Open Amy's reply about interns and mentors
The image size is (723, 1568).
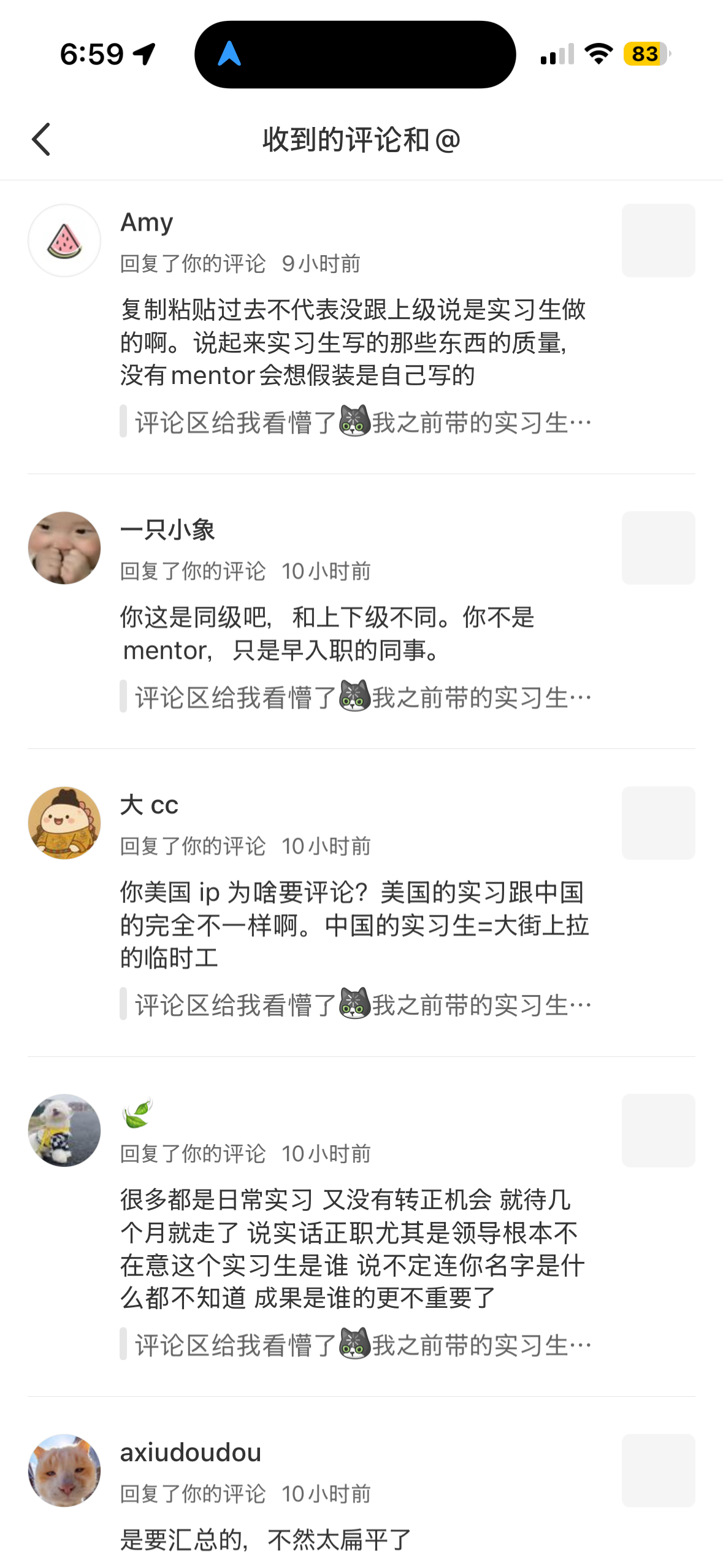[353, 342]
